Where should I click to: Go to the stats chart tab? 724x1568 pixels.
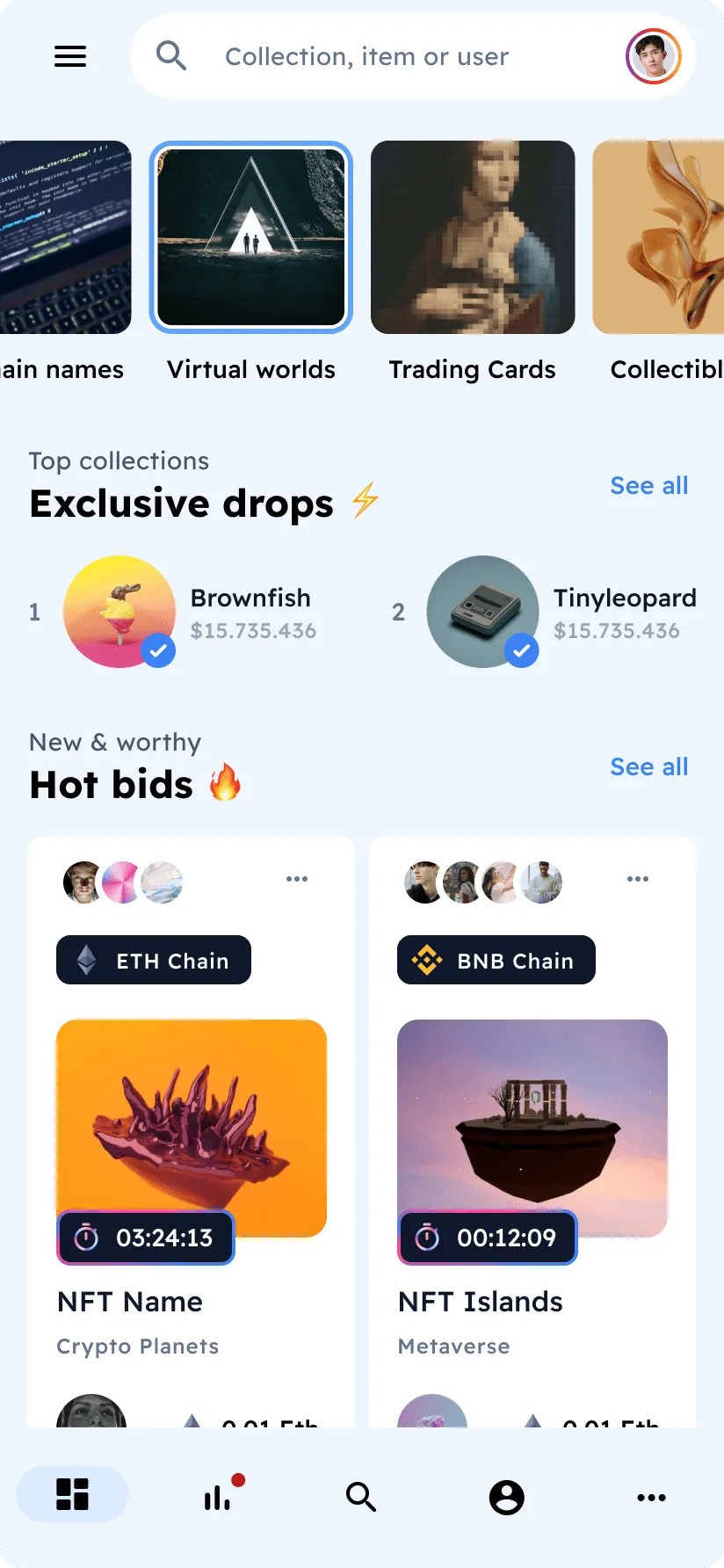[218, 1496]
